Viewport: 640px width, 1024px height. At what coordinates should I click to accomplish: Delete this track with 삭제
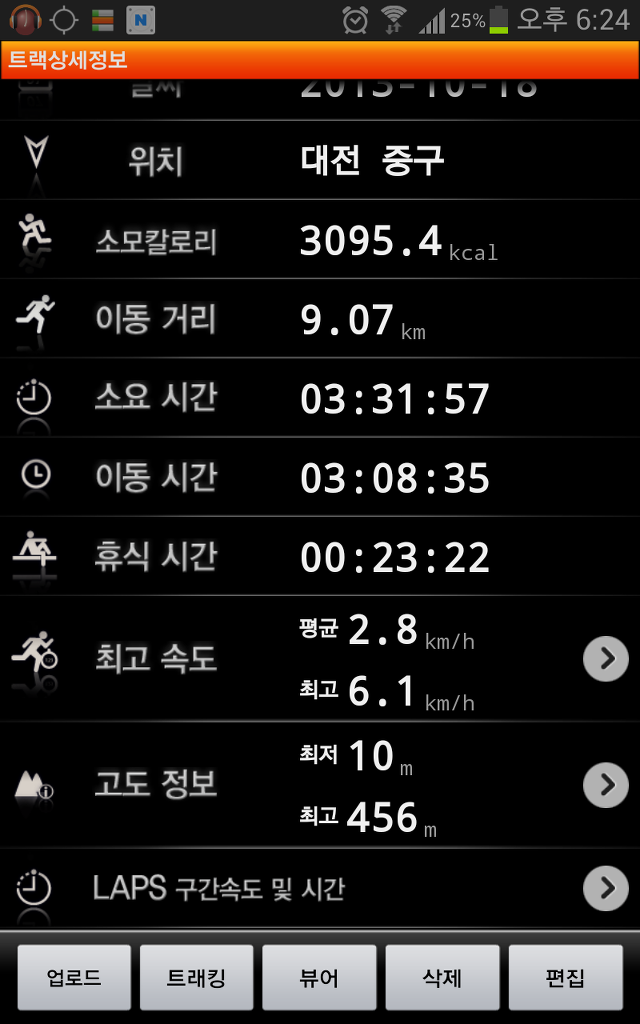click(442, 977)
